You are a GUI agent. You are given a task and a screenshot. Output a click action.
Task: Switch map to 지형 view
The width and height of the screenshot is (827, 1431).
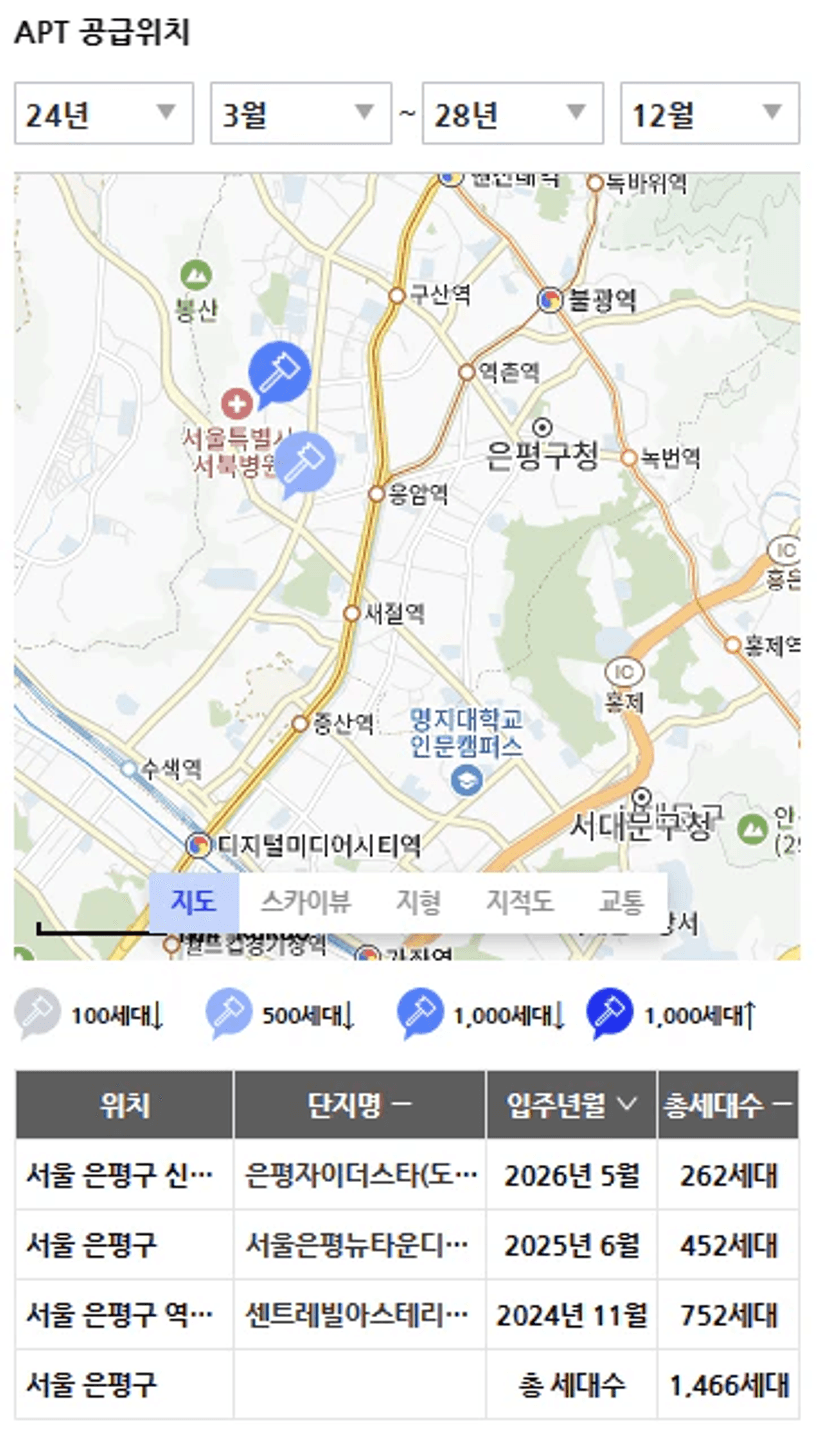[x=418, y=902]
